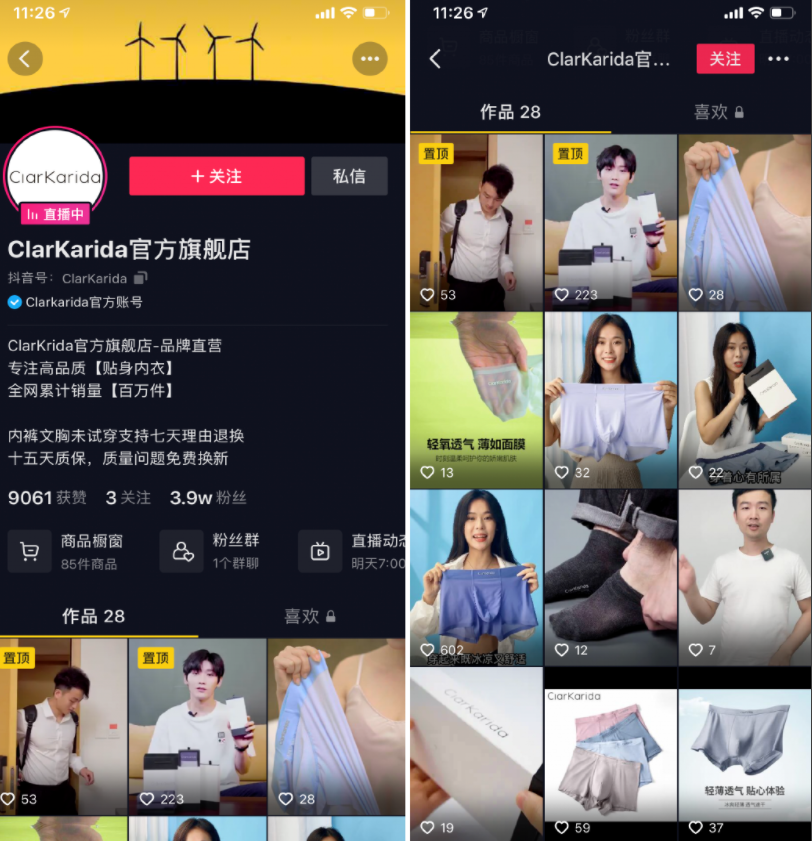This screenshot has height=841, width=812.
Task: Tap the small 关注 button in the title bar
Action: [x=725, y=59]
